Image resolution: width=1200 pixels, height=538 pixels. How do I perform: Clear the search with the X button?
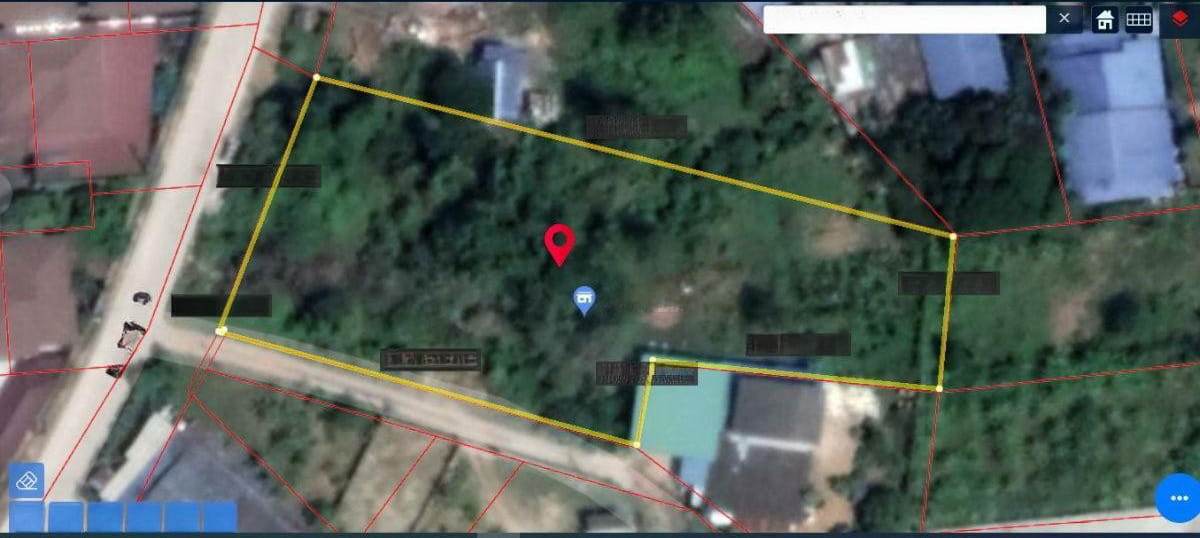(1064, 18)
